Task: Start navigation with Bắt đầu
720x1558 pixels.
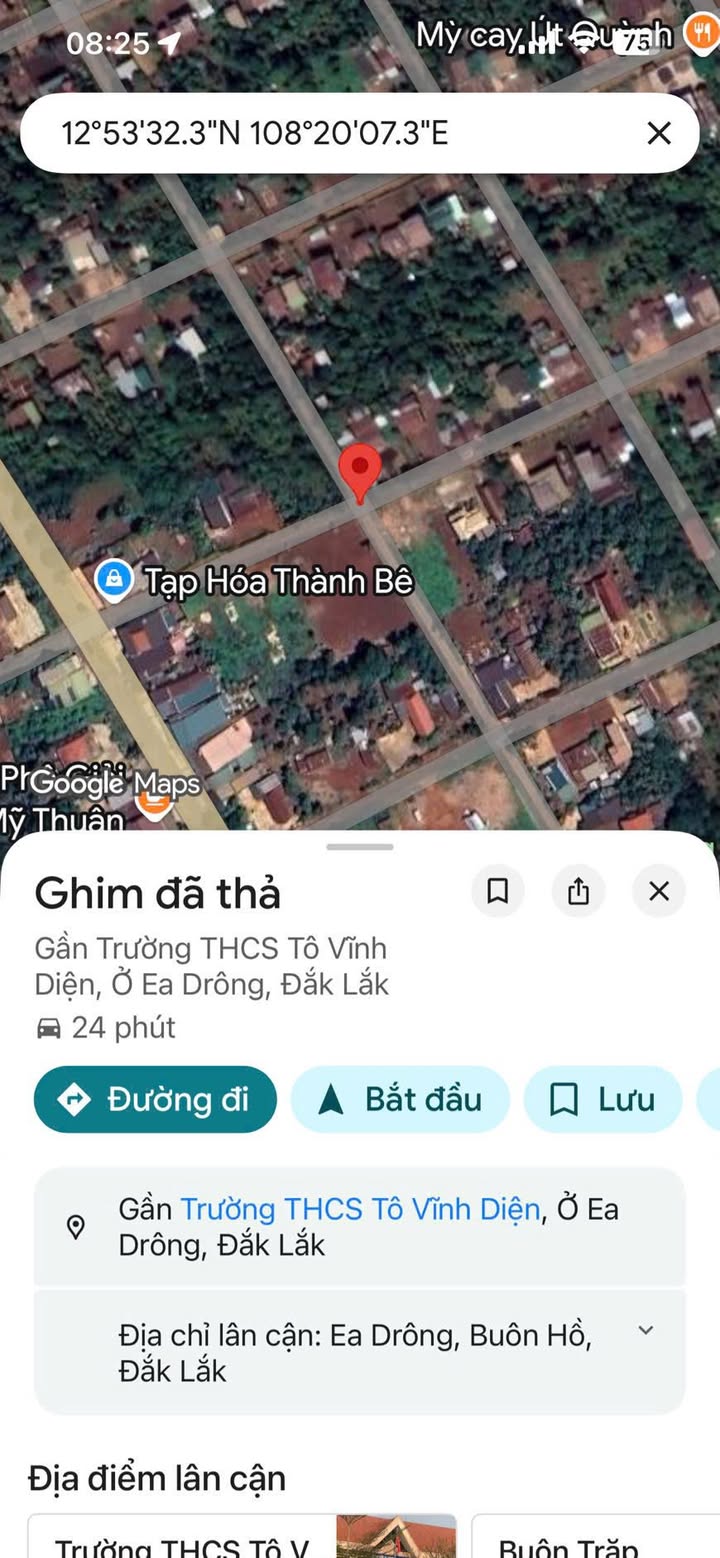Action: pyautogui.click(x=400, y=1099)
